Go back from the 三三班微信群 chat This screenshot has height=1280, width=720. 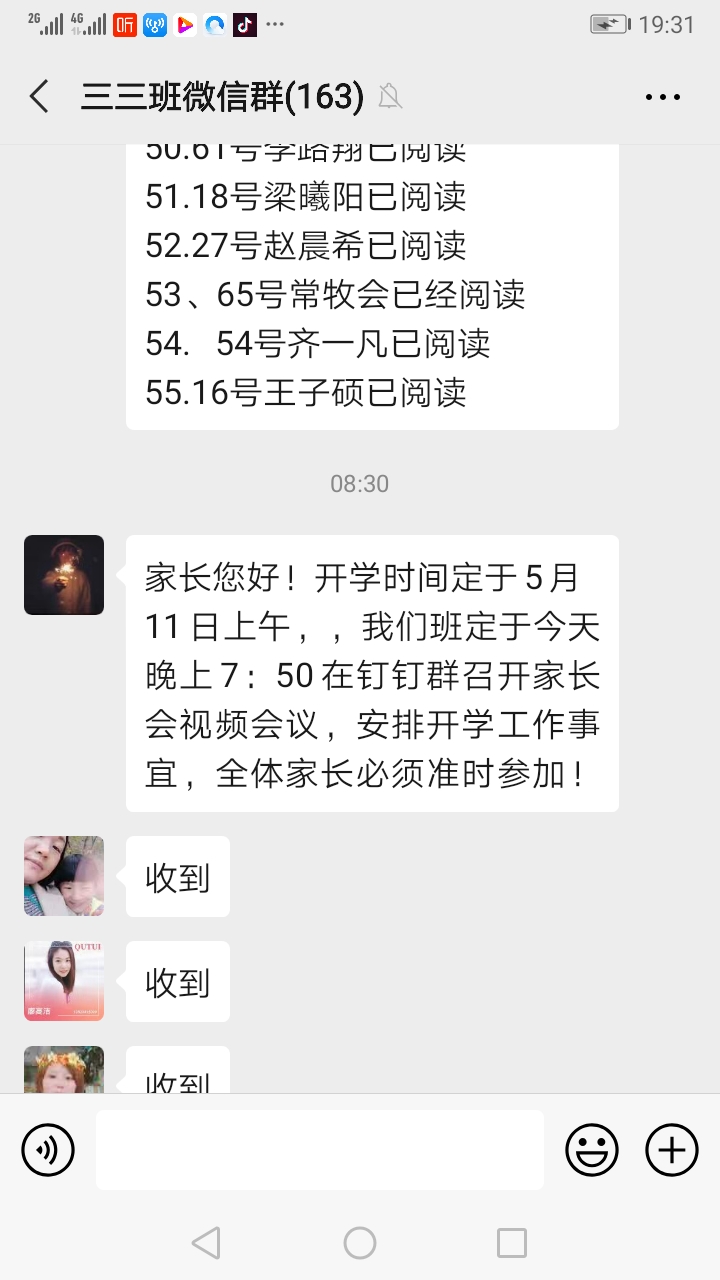(39, 97)
